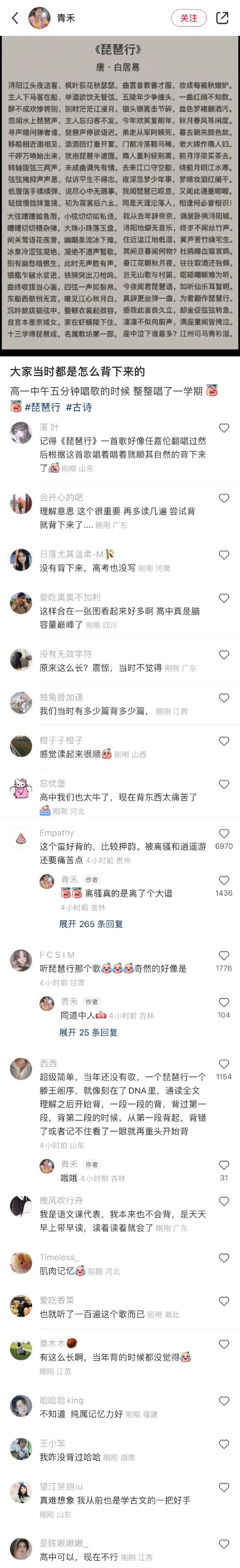Like 落叶's comment

click(x=224, y=428)
